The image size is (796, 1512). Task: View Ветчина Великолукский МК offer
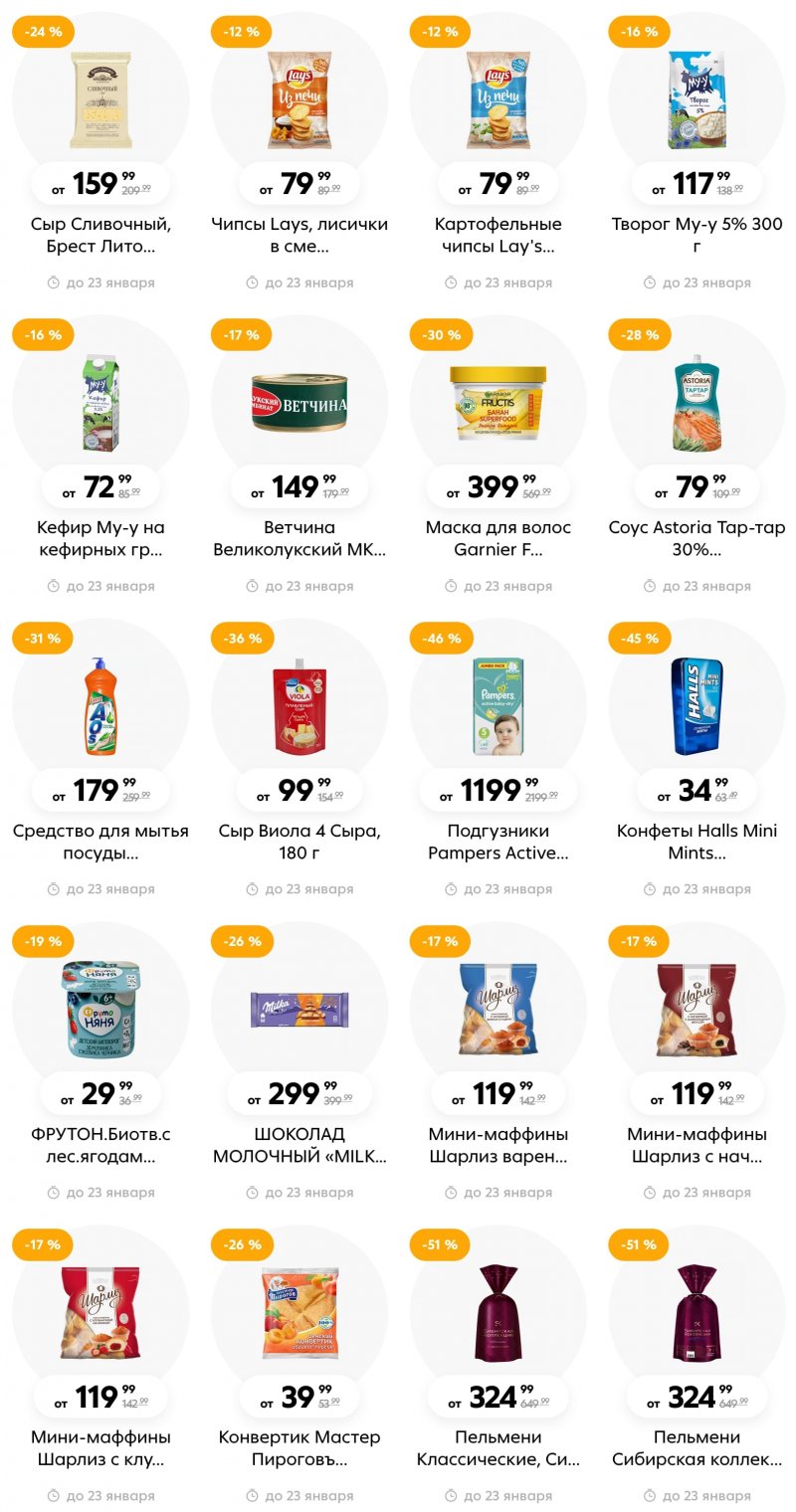pos(299,403)
